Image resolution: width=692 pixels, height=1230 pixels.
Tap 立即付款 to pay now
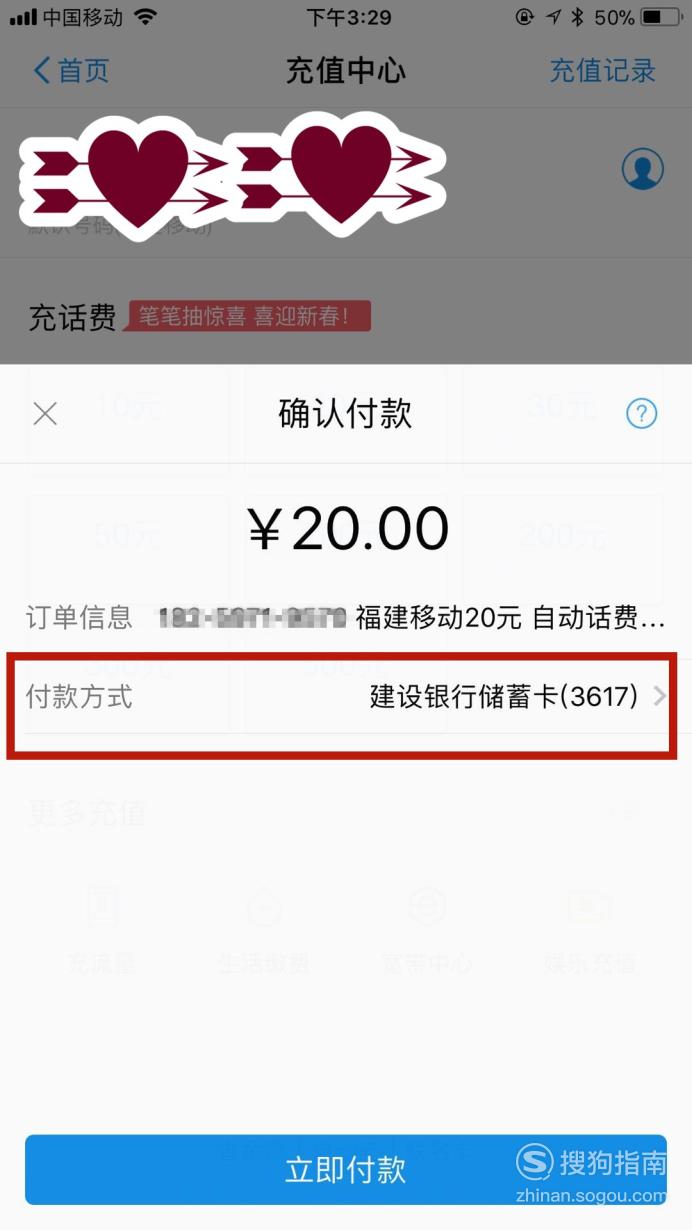click(x=346, y=1169)
